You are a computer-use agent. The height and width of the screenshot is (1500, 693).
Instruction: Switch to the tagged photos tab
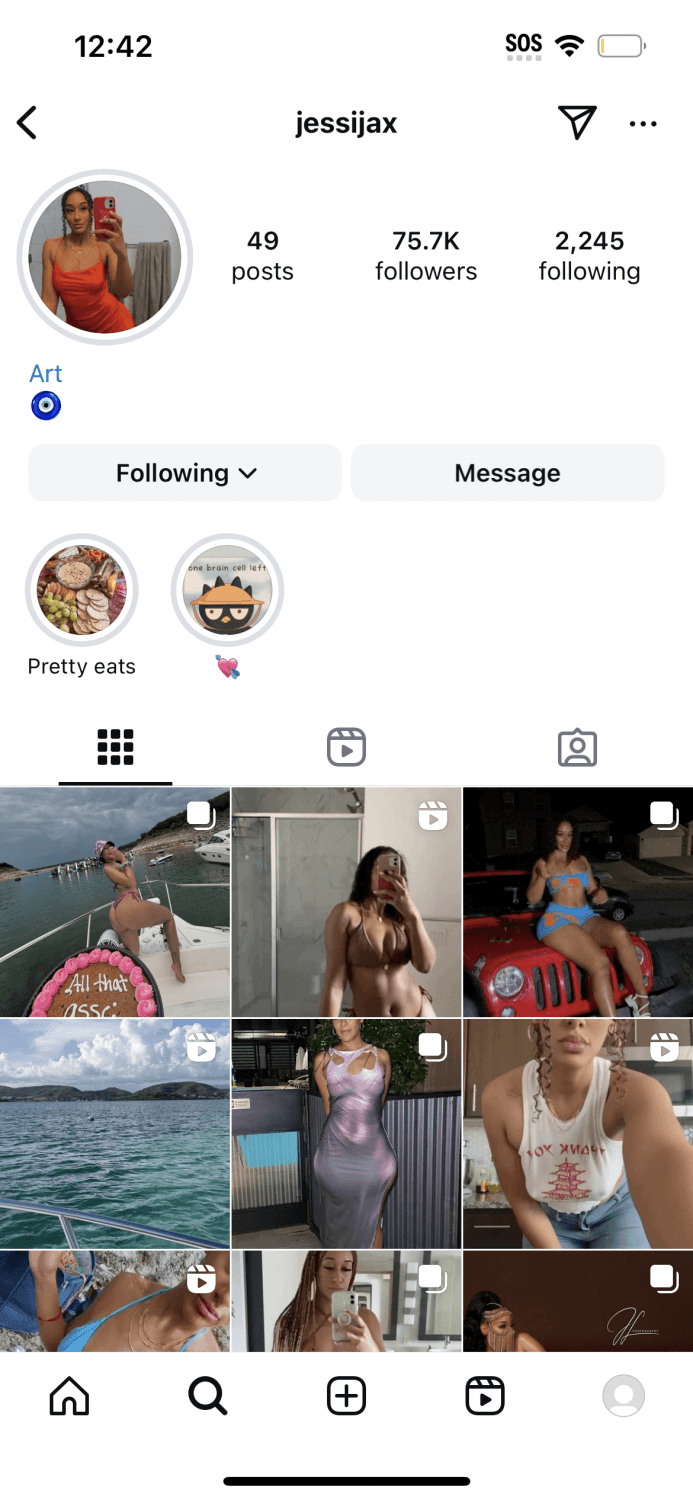pyautogui.click(x=577, y=747)
